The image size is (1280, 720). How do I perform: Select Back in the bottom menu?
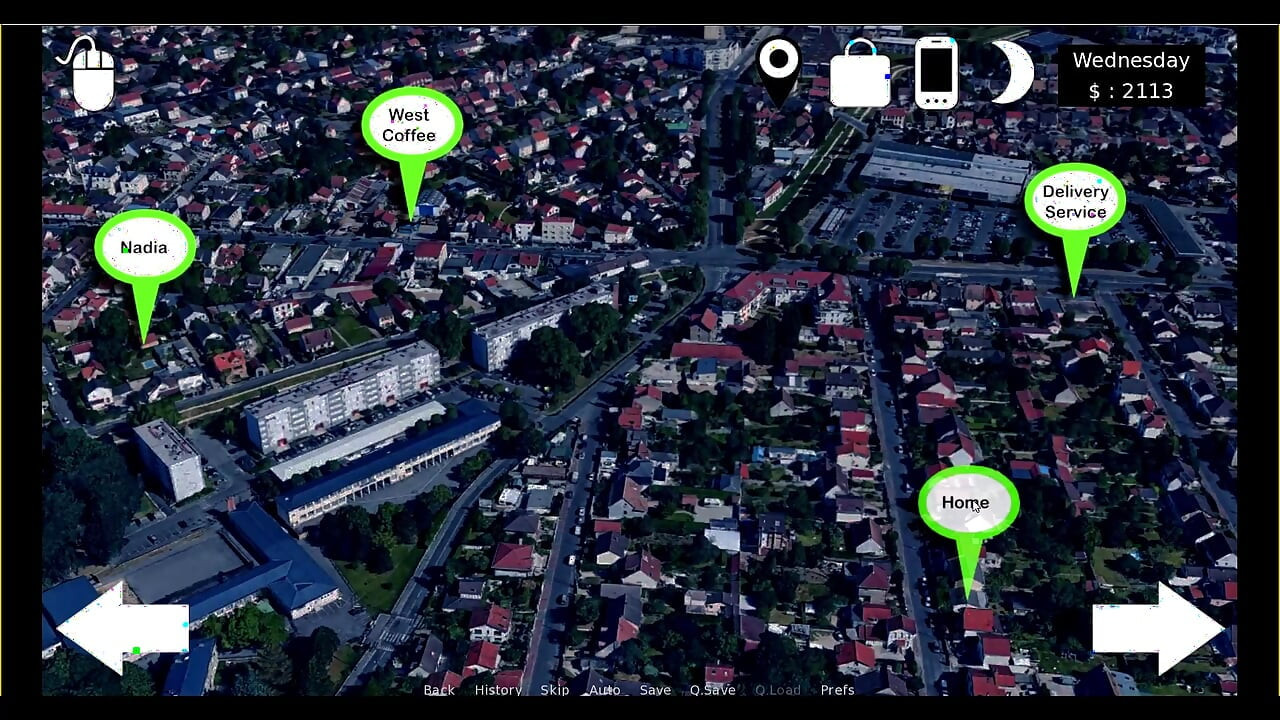pyautogui.click(x=439, y=690)
